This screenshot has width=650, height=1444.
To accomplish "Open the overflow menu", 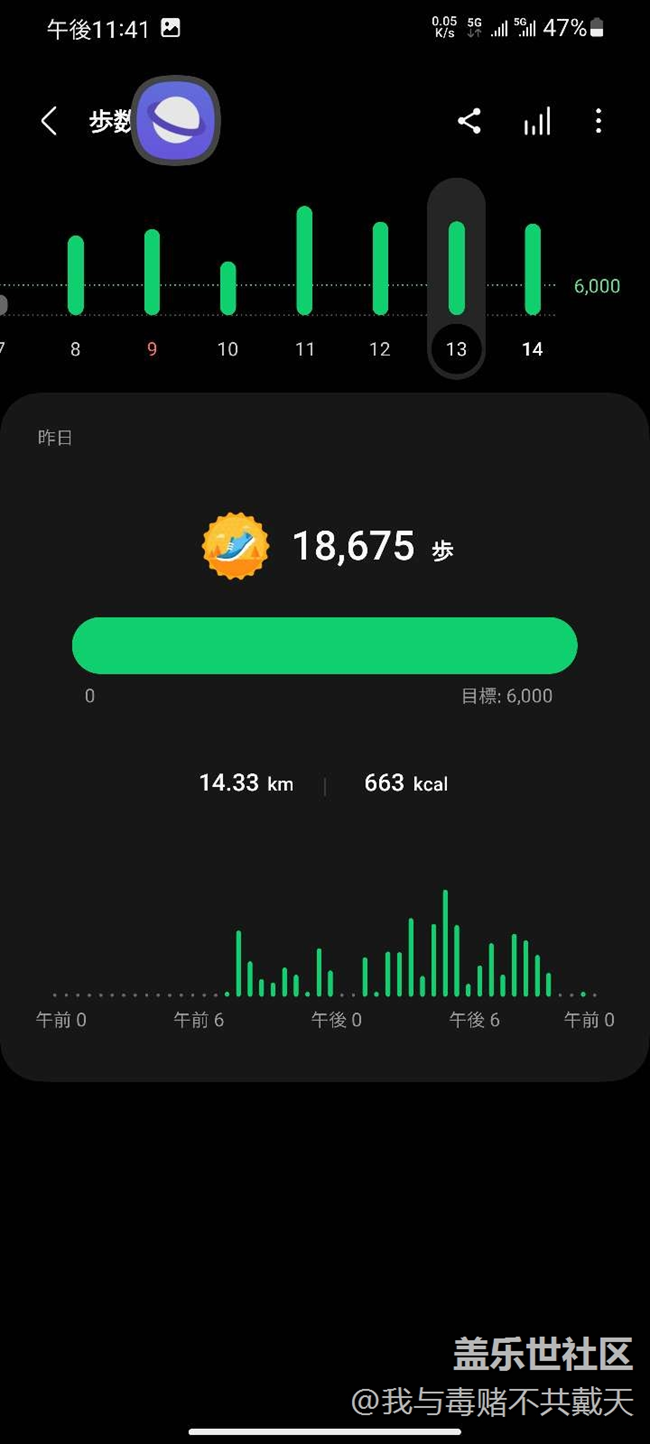I will click(598, 122).
